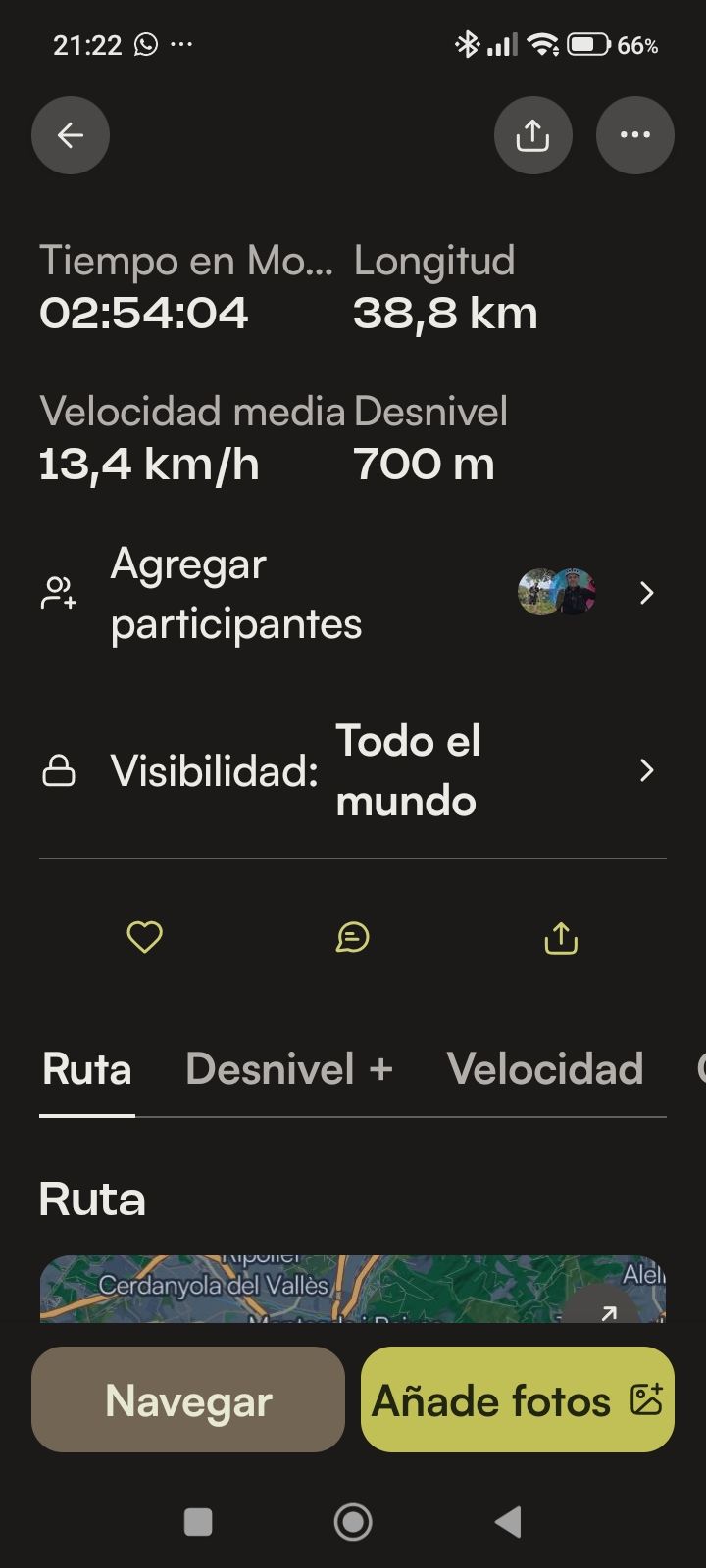Image resolution: width=706 pixels, height=1568 pixels.
Task: Open the system recent apps button
Action: (x=198, y=1522)
